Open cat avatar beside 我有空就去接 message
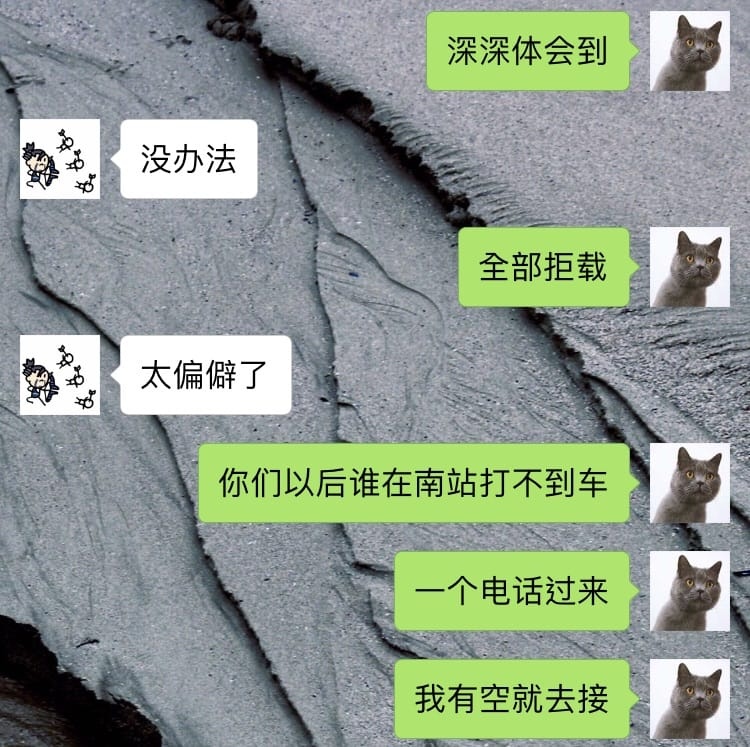 tap(690, 699)
